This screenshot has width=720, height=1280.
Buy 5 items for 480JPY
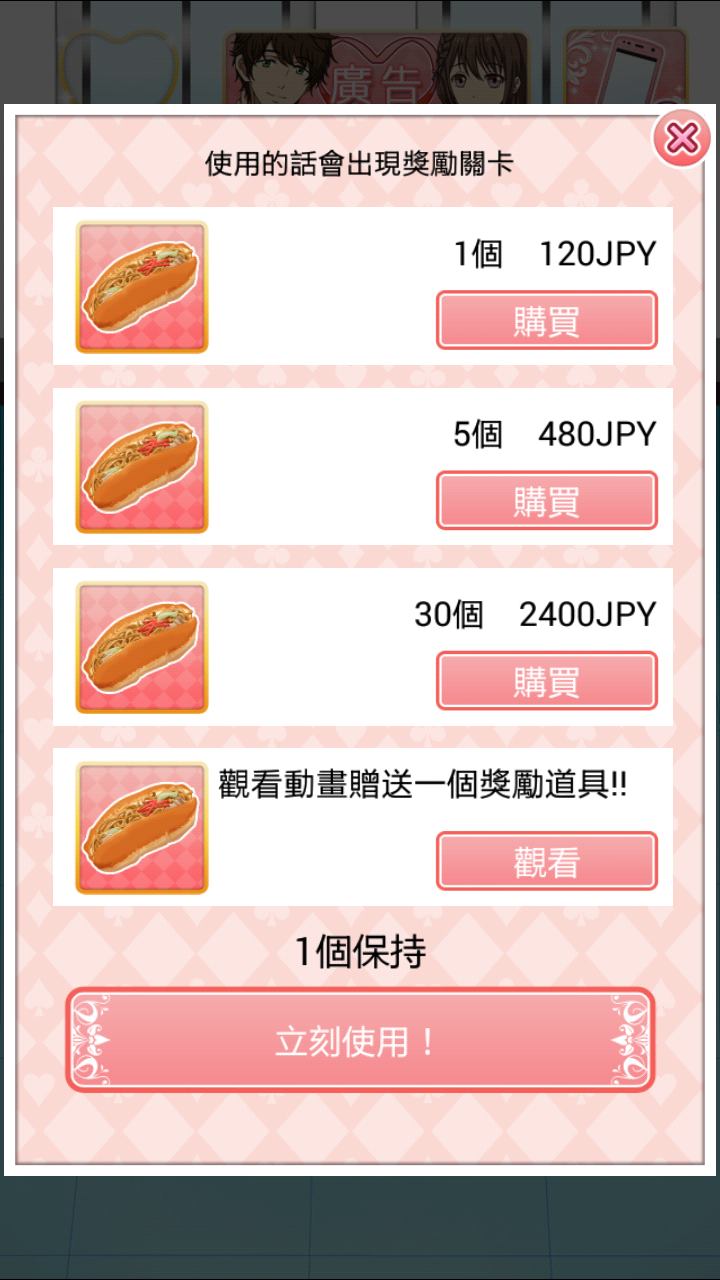pyautogui.click(x=546, y=500)
